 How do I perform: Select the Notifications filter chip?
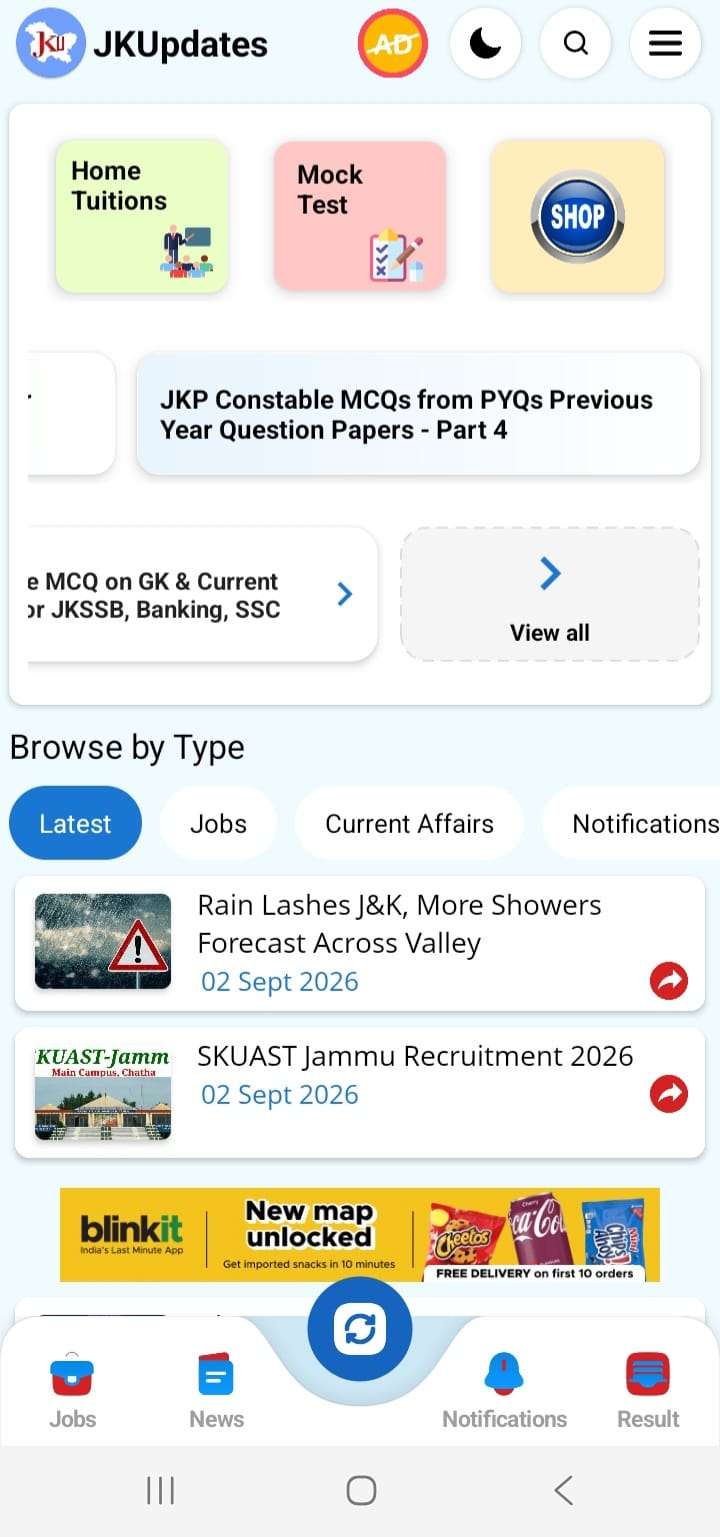pyautogui.click(x=631, y=824)
